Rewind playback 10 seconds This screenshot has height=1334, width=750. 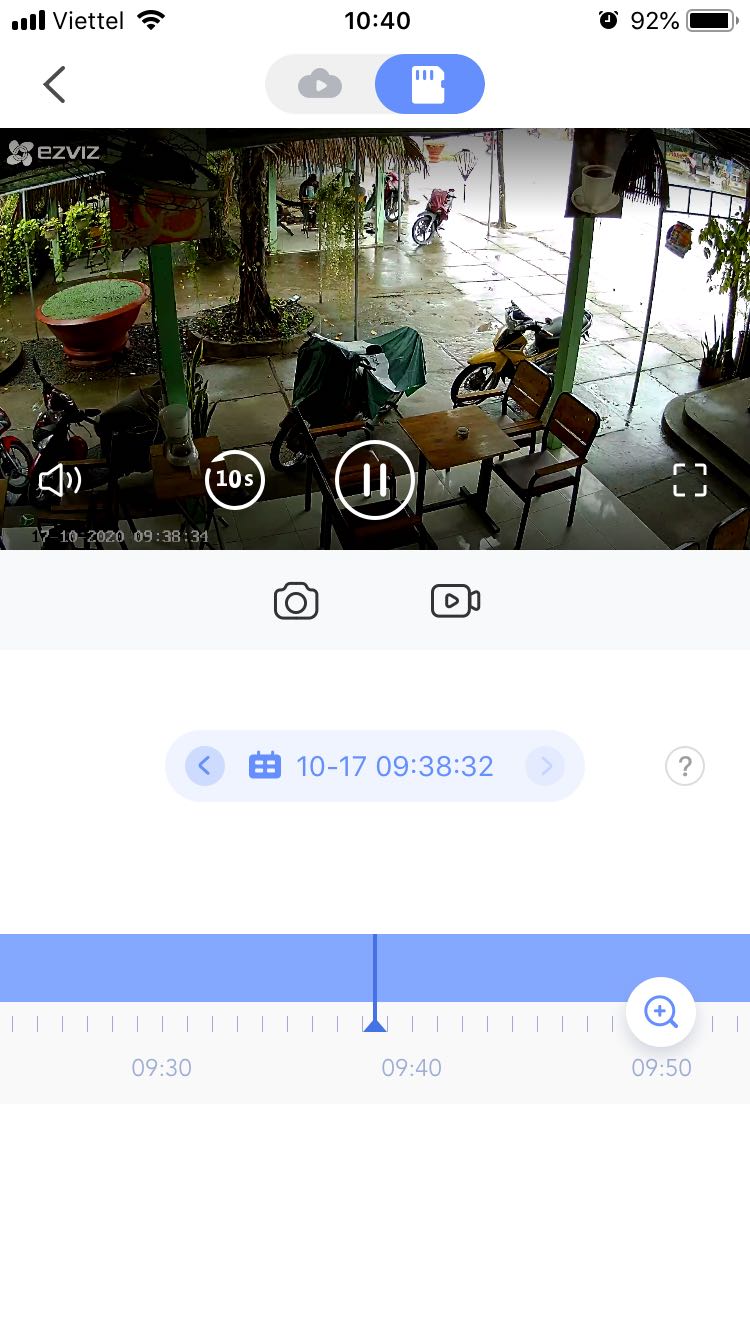235,480
